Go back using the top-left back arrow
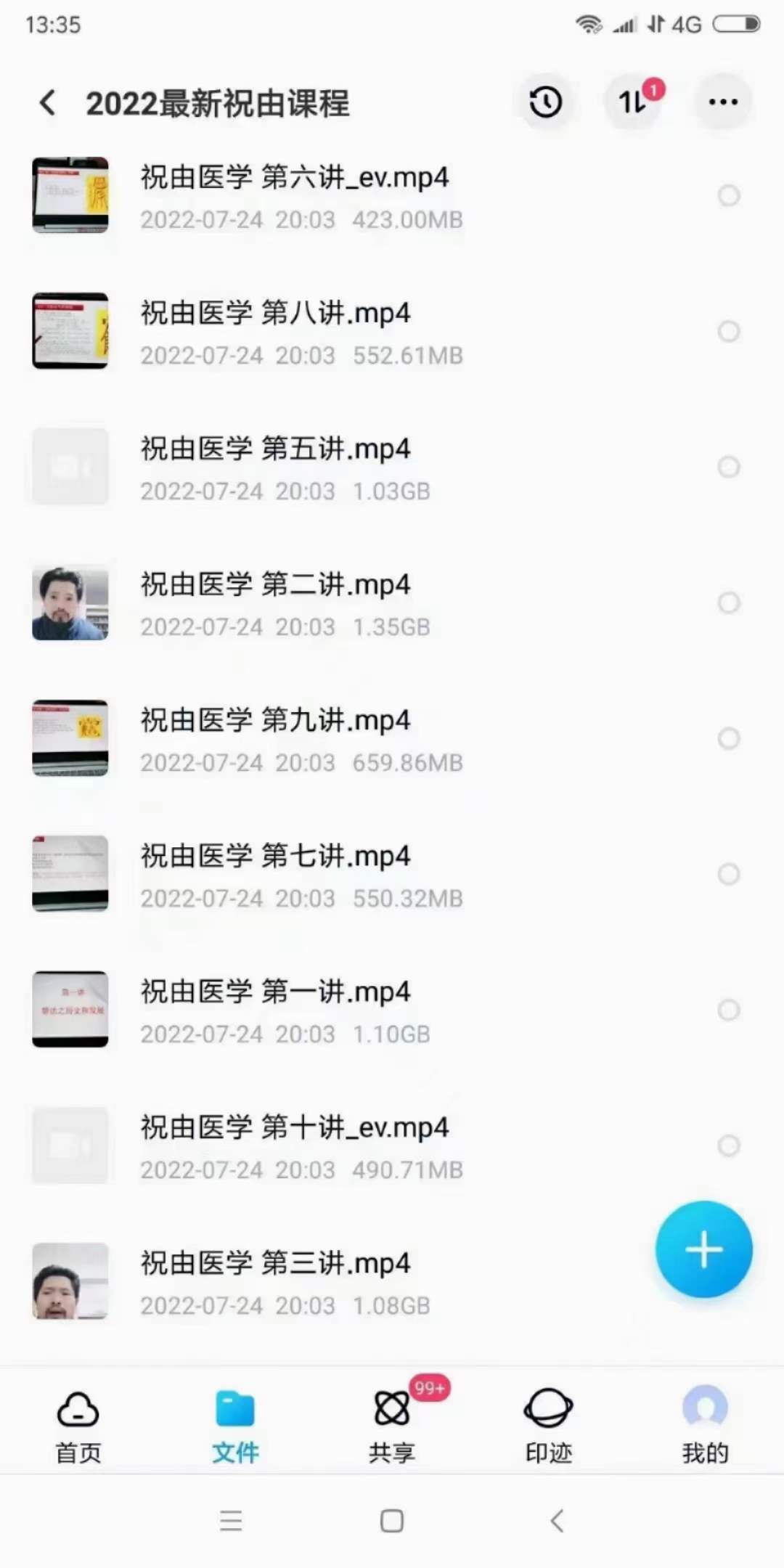Image resolution: width=784 pixels, height=1568 pixels. click(47, 102)
